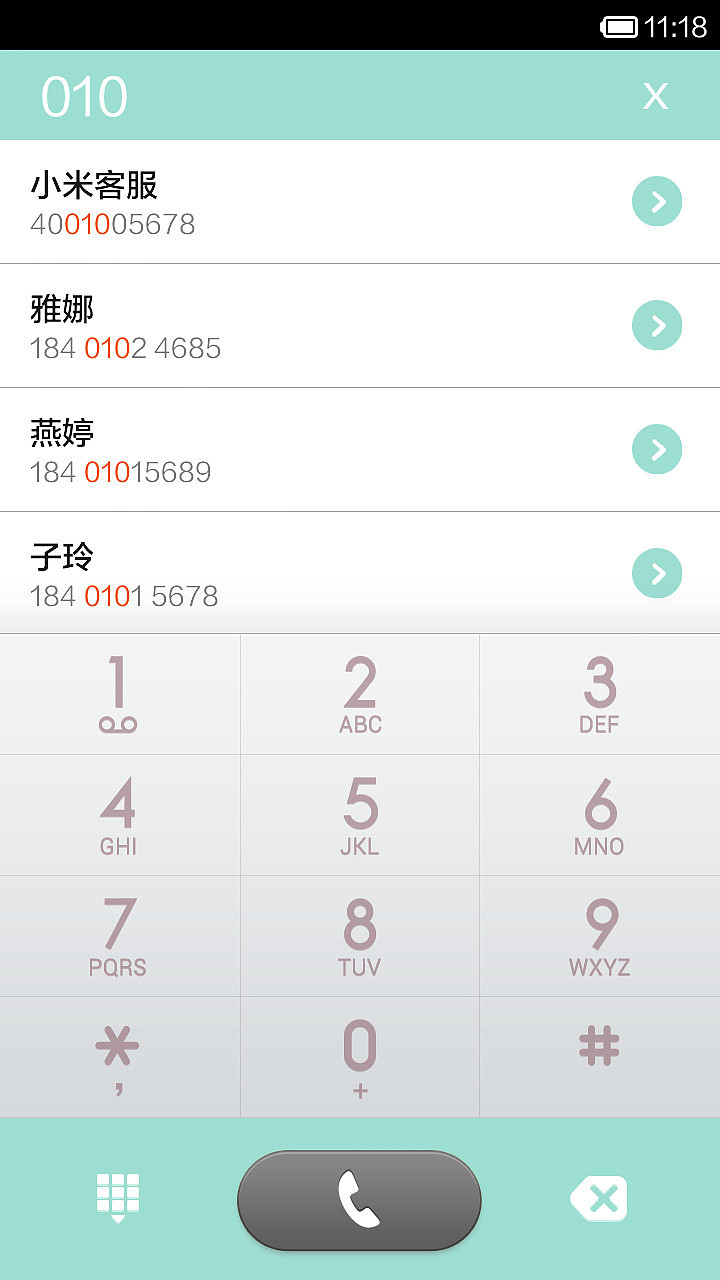Choose the 子玲 contact row

click(x=300, y=575)
